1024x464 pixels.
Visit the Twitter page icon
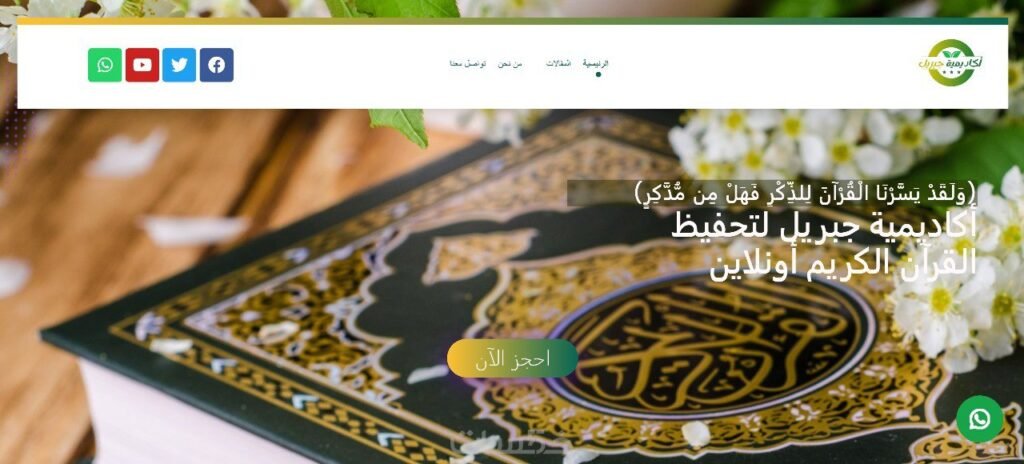(x=179, y=65)
